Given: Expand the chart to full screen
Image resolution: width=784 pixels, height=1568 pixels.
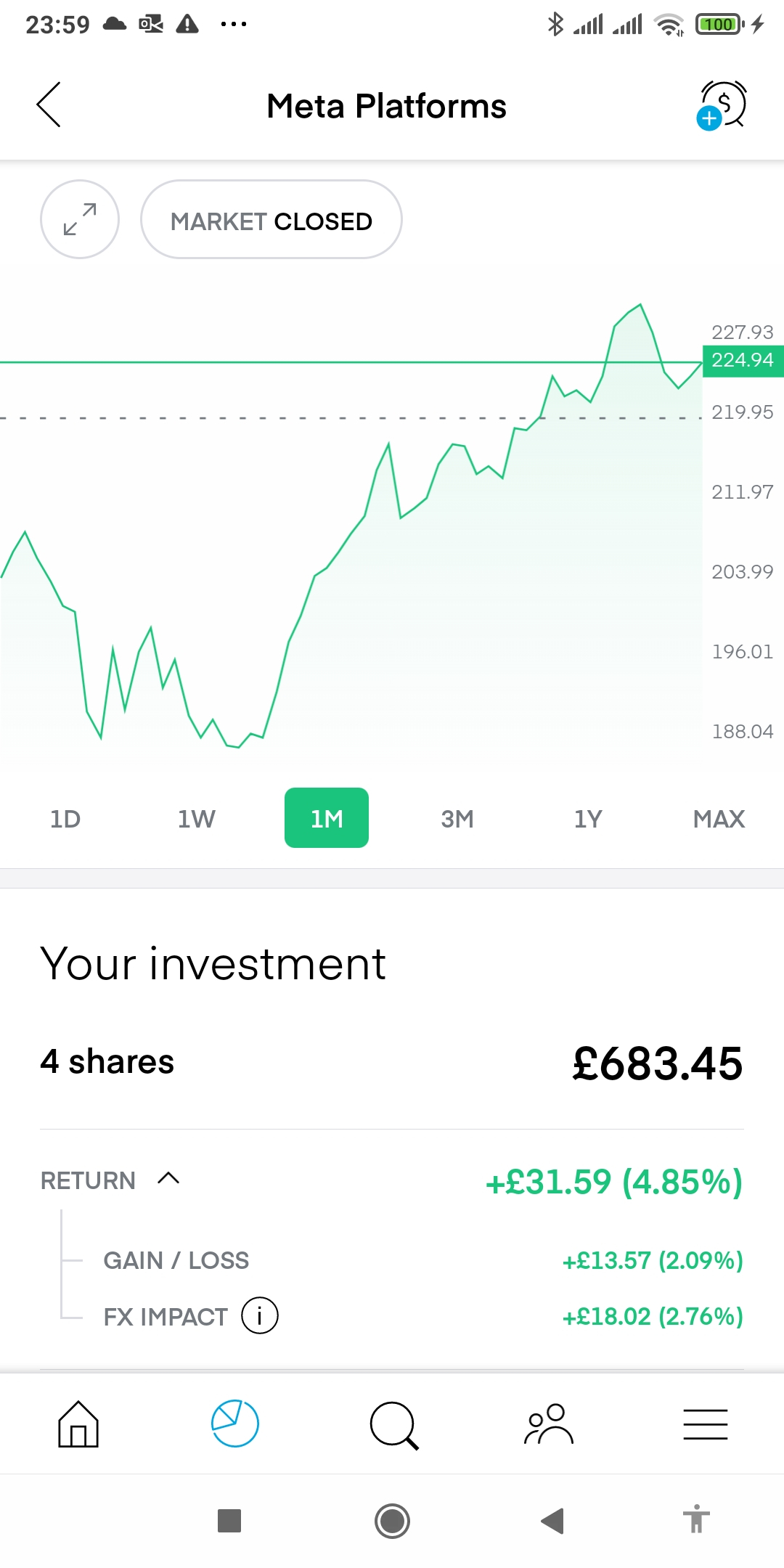Looking at the screenshot, I should [80, 219].
